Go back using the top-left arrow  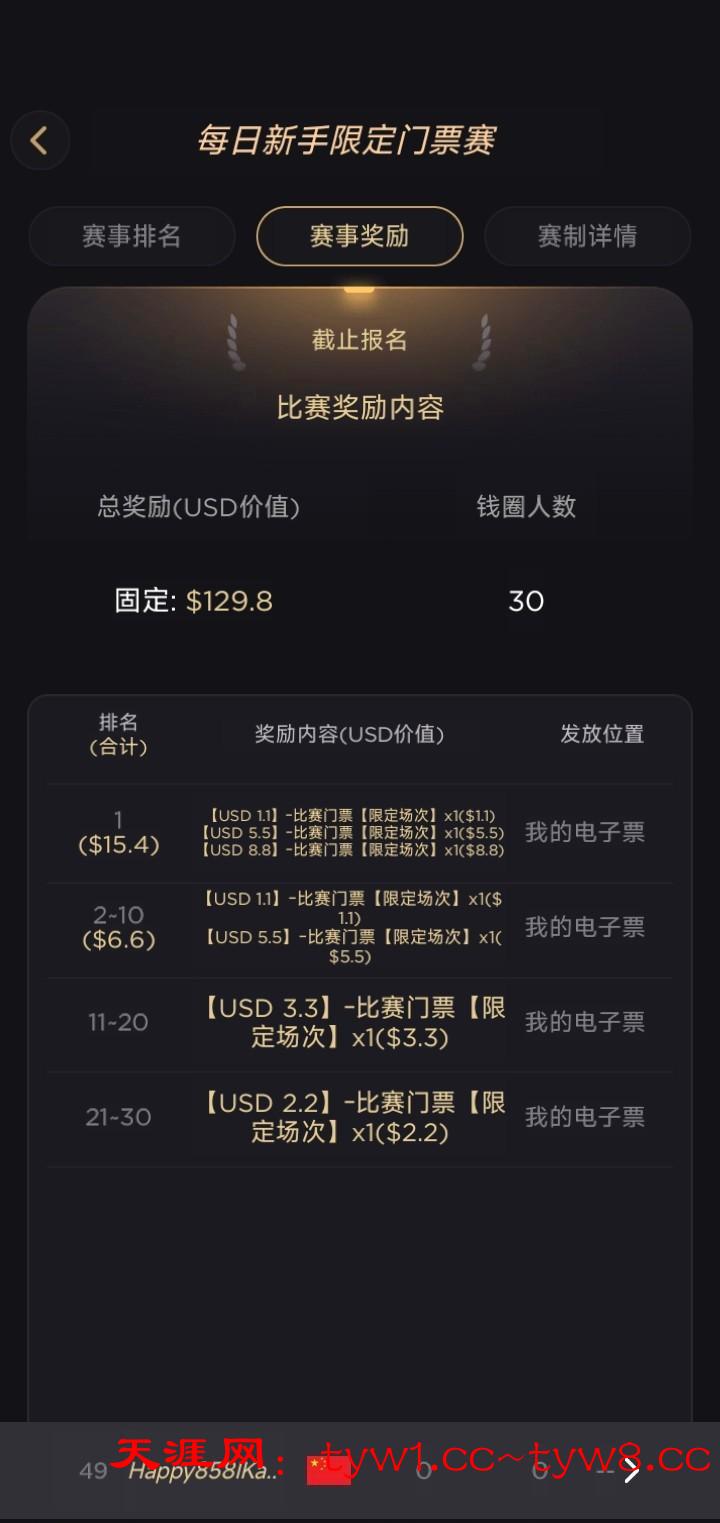40,140
